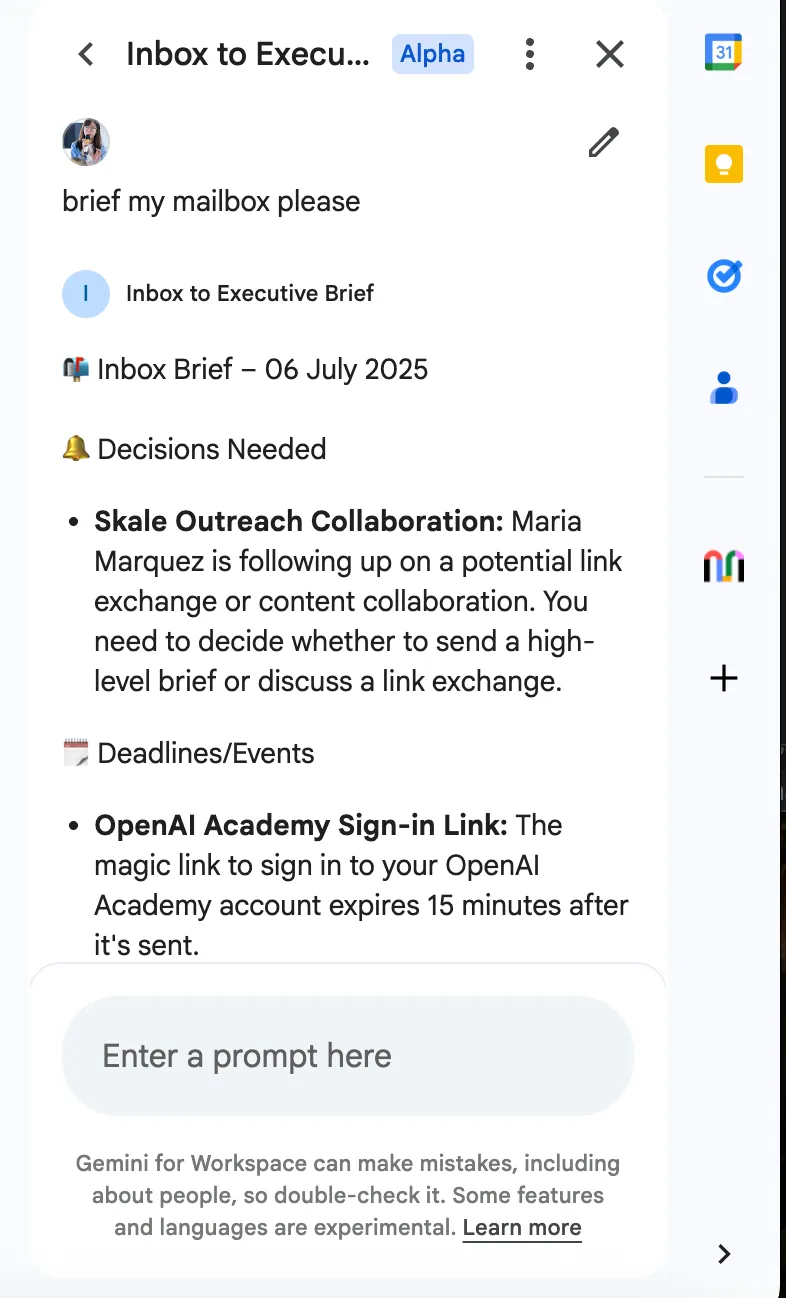
Task: Open the three-dot overflow menu
Action: (x=530, y=54)
